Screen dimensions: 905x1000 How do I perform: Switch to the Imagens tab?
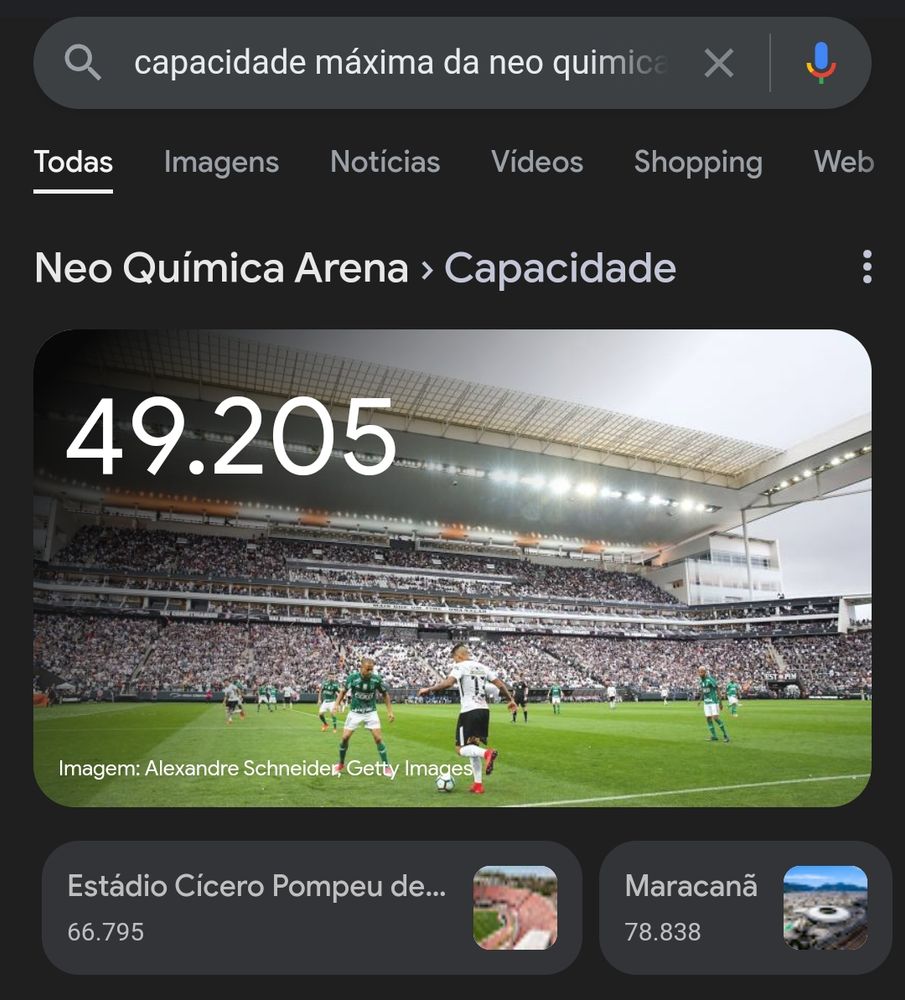pos(221,162)
